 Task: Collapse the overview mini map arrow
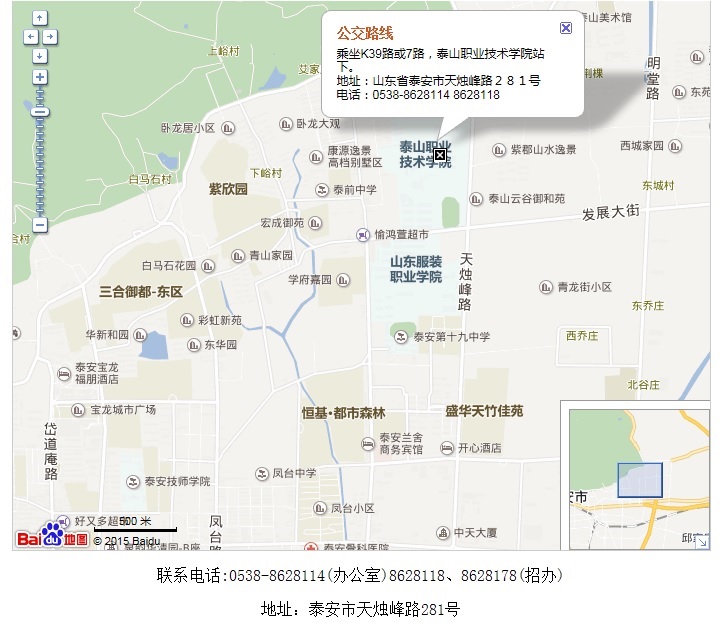click(x=701, y=541)
